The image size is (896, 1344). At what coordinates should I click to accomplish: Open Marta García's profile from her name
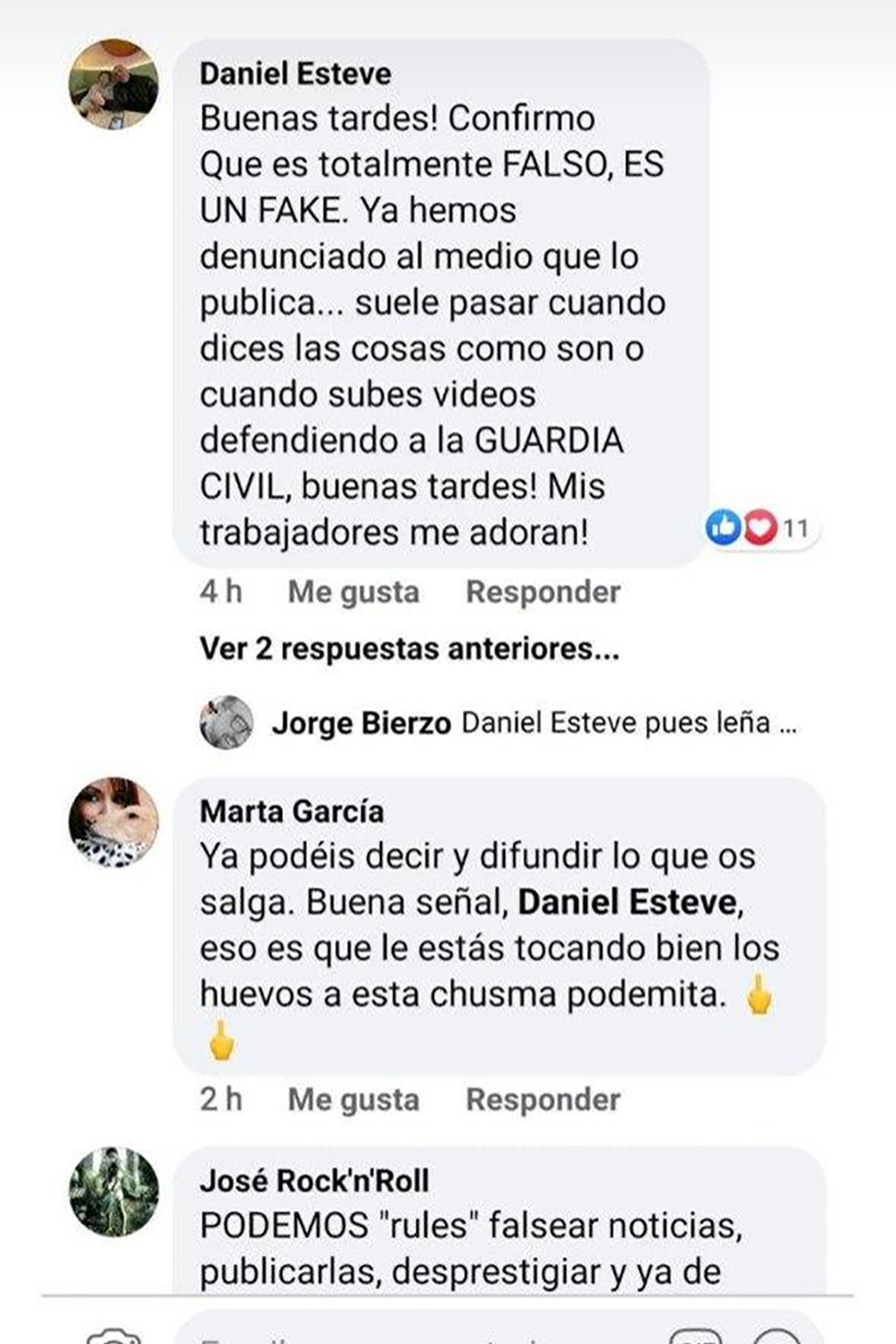click(x=291, y=811)
